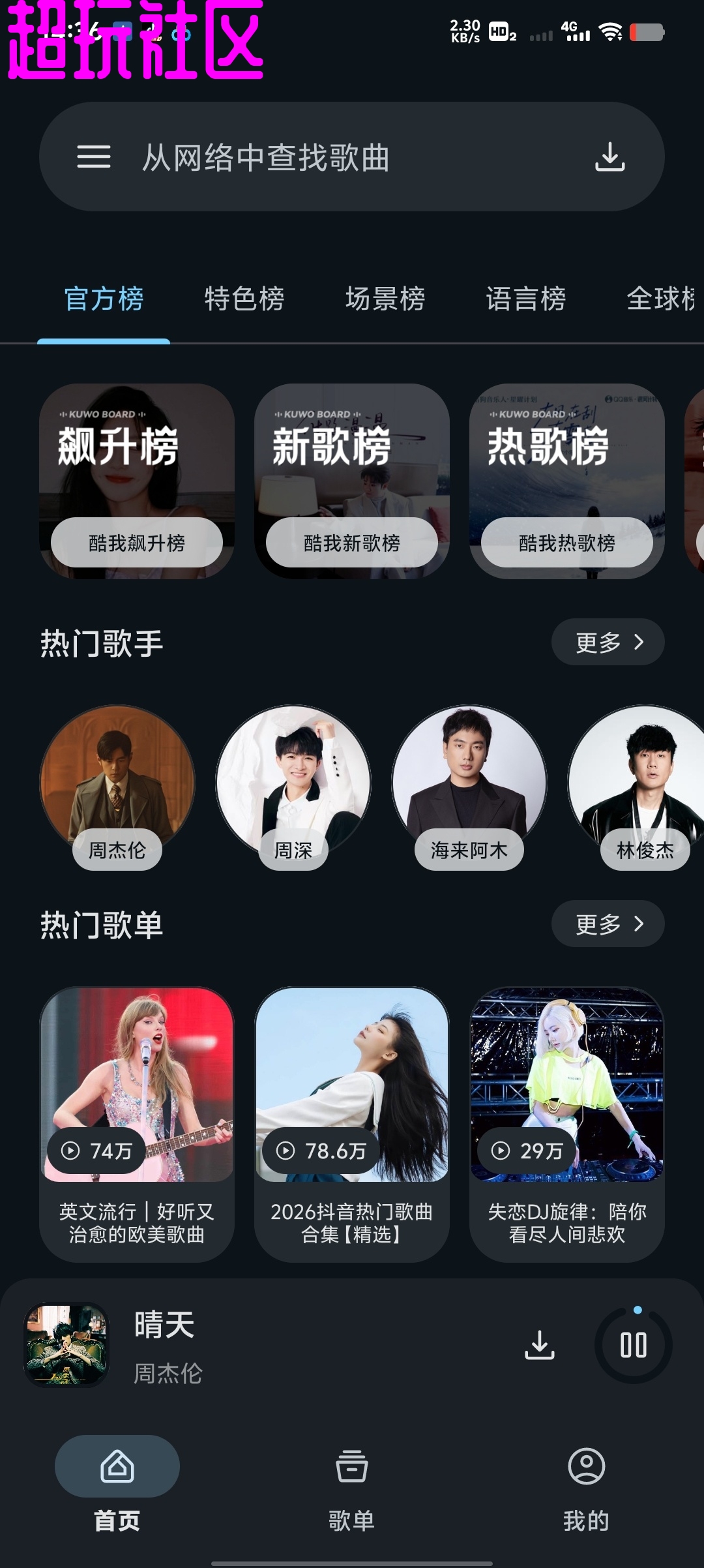Show more 热门歌手
This screenshot has width=704, height=1568.
tap(608, 642)
